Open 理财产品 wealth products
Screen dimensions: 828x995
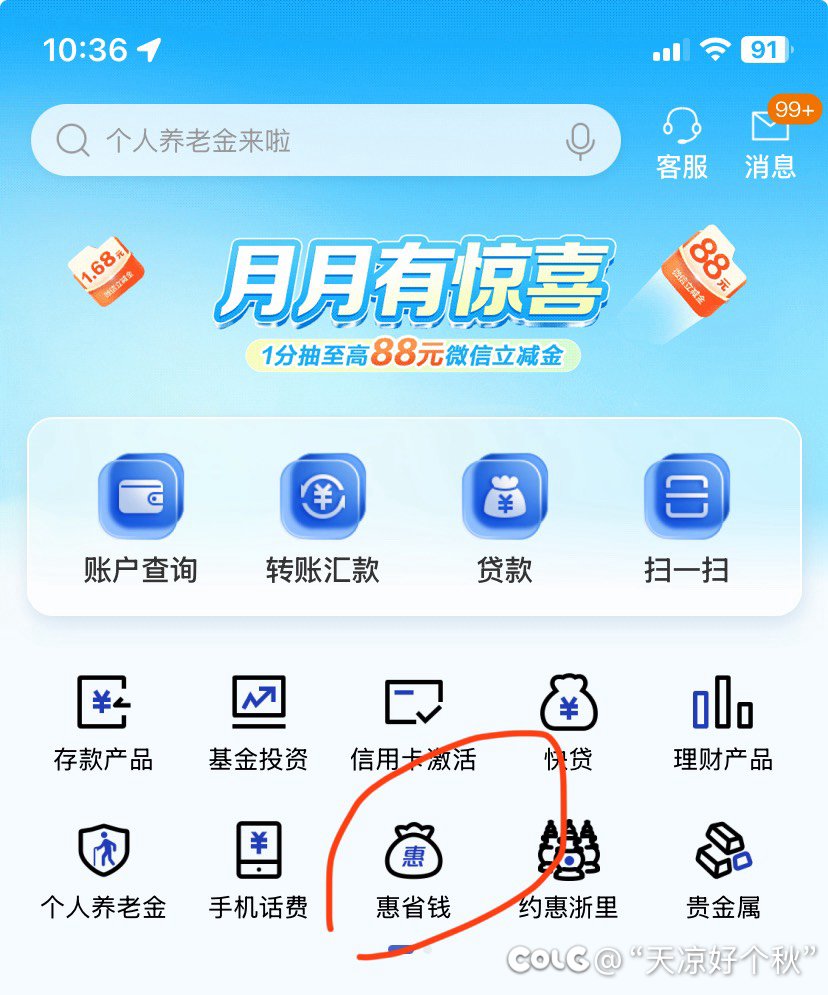click(722, 722)
